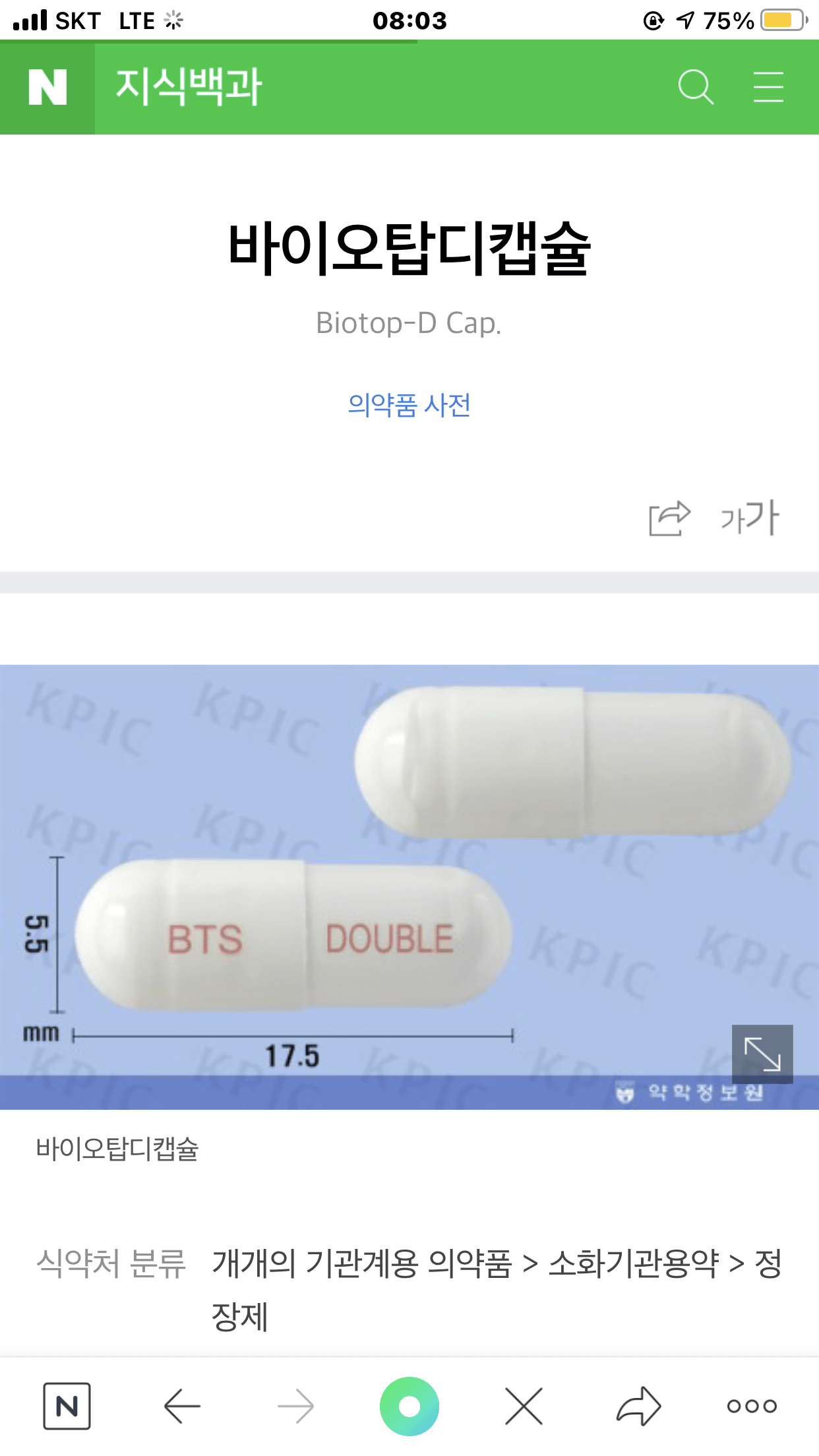Open the Naver N button in bottom bar
Screen dimensions: 819x1456
pyautogui.click(x=67, y=1406)
